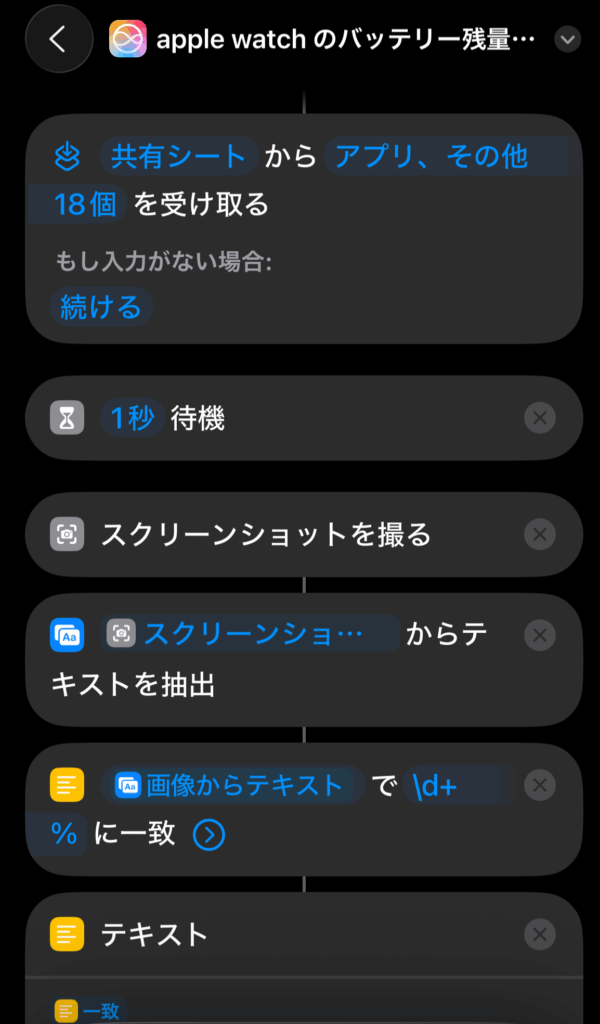Go back from the shortcut editor

point(57,39)
